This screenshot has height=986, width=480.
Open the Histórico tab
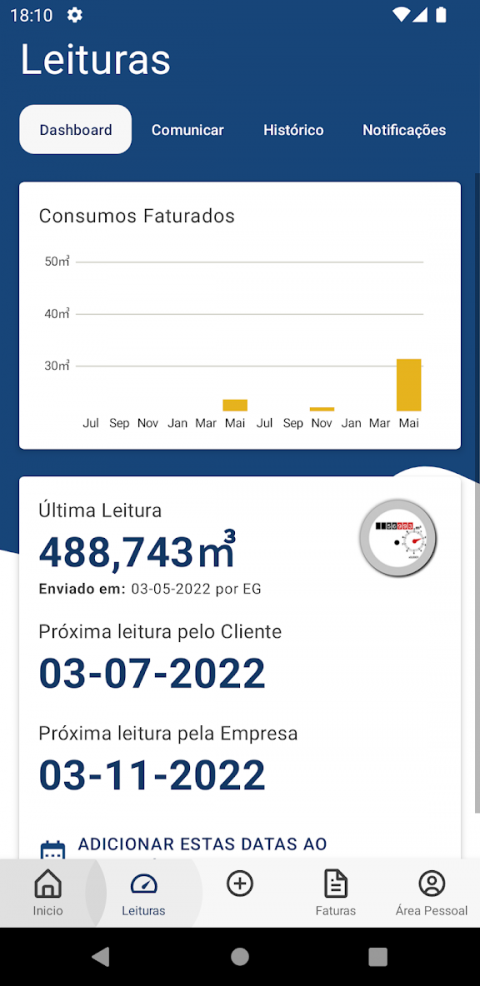(x=293, y=130)
